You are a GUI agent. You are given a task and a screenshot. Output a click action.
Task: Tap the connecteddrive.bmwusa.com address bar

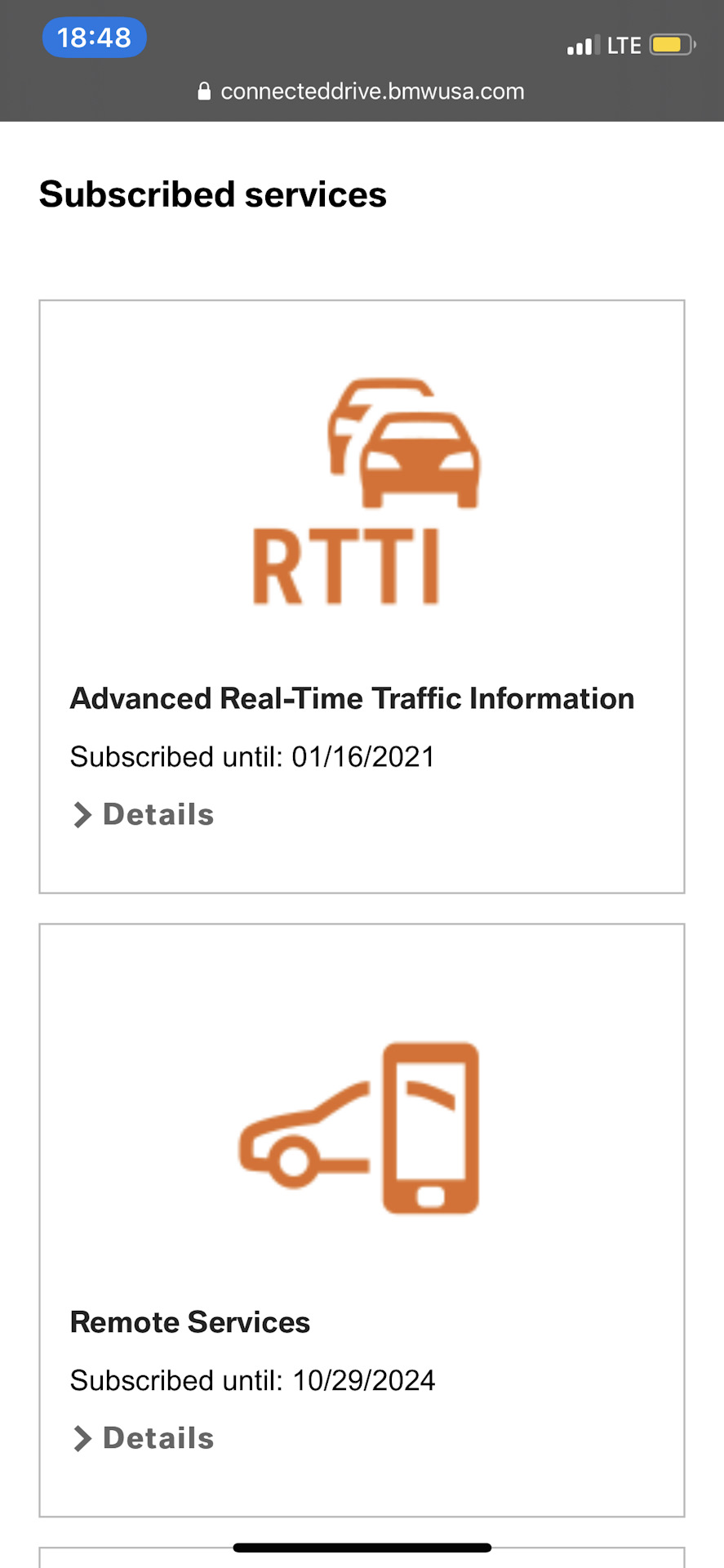tap(362, 91)
